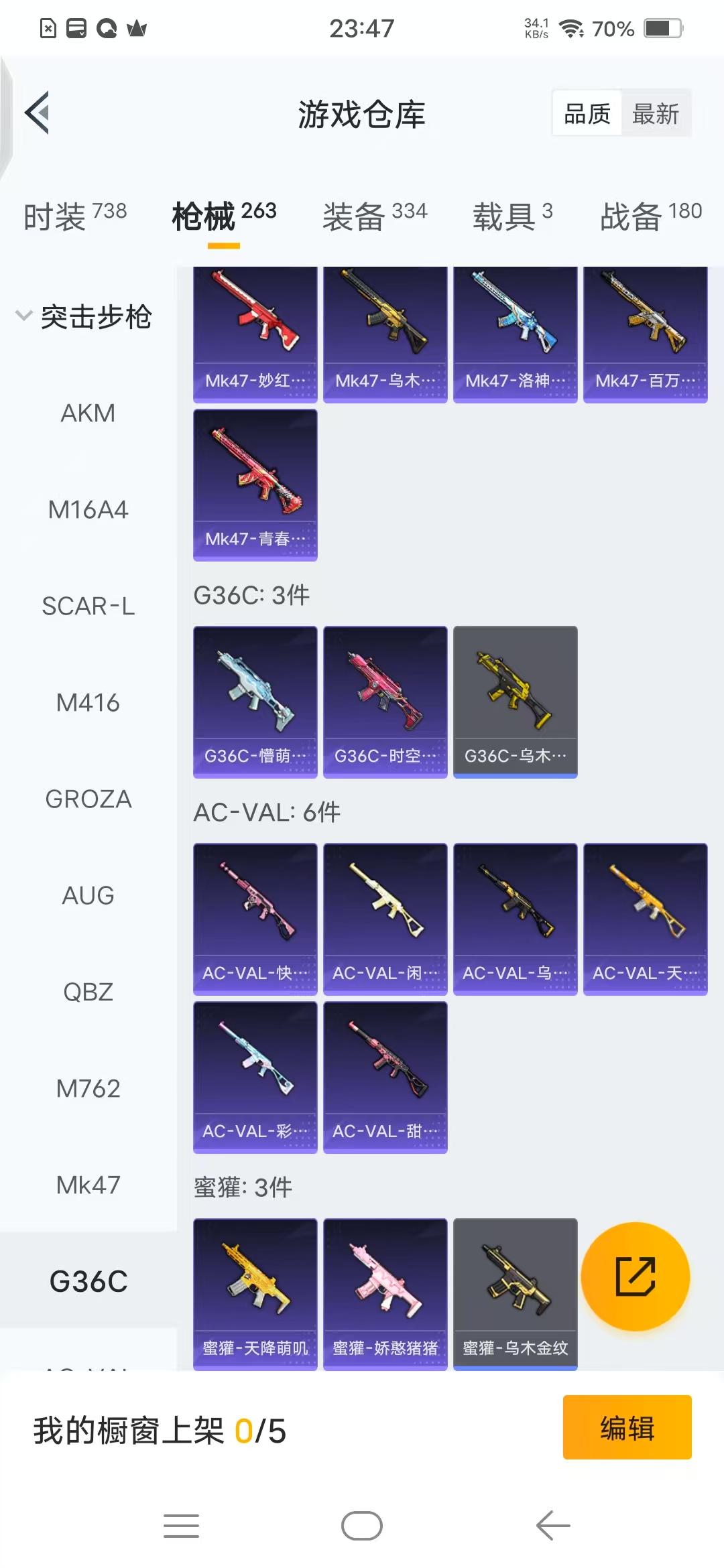The width and height of the screenshot is (724, 1568).
Task: Open the Mk47-青春 skin tile
Action: [x=255, y=484]
